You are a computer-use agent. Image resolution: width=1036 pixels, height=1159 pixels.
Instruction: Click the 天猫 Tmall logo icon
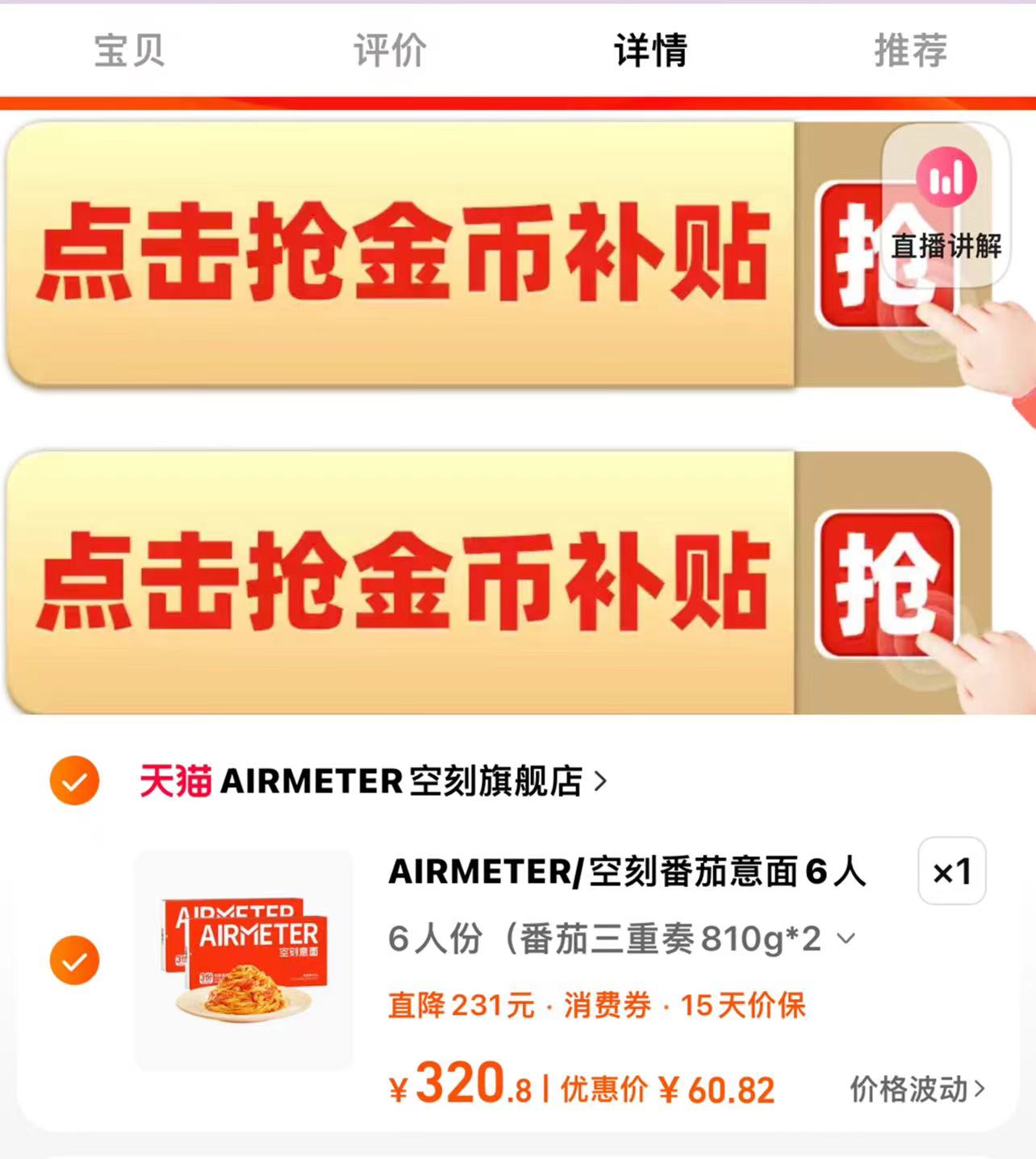coord(177,780)
